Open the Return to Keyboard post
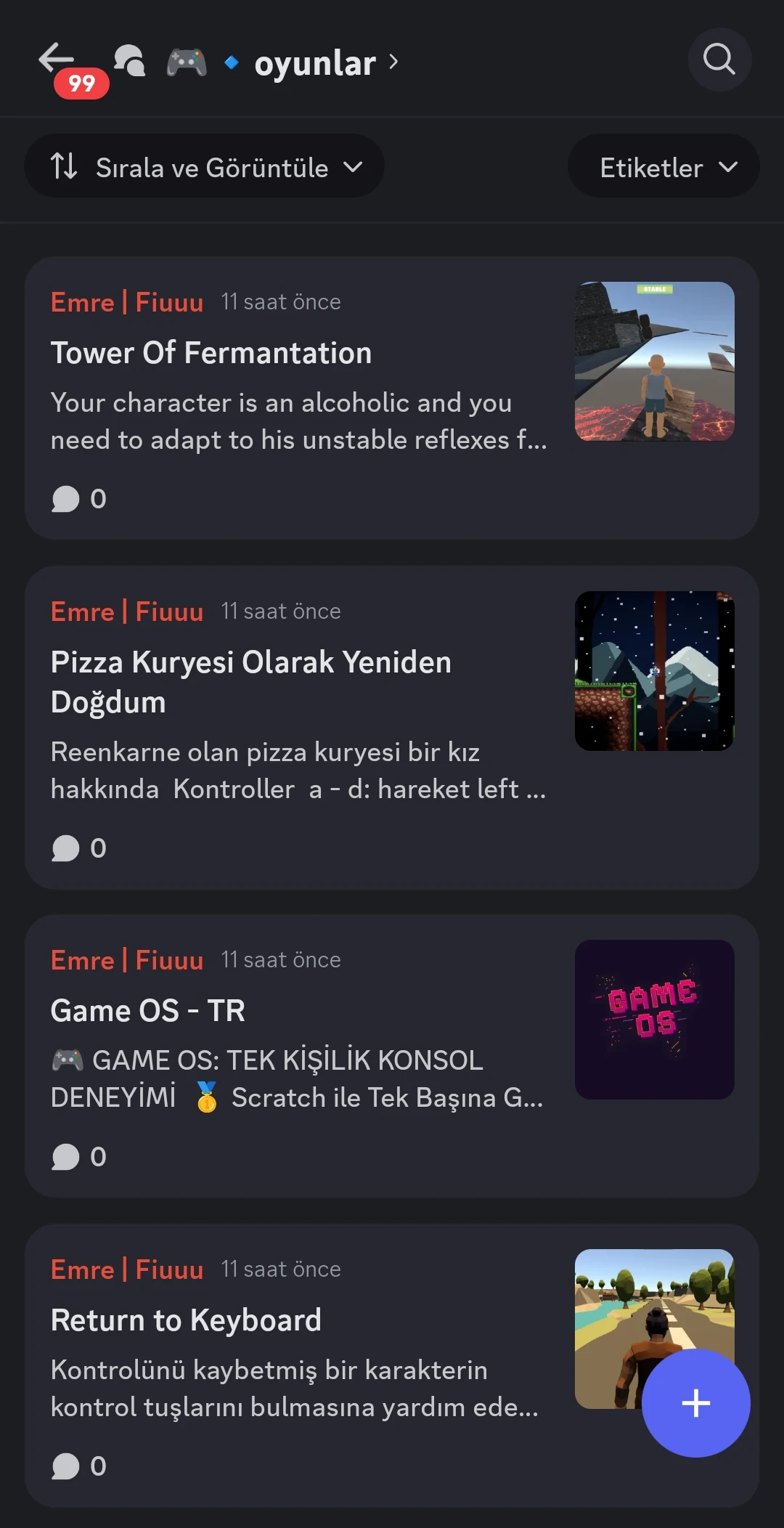This screenshot has height=1528, width=784. 186,1320
